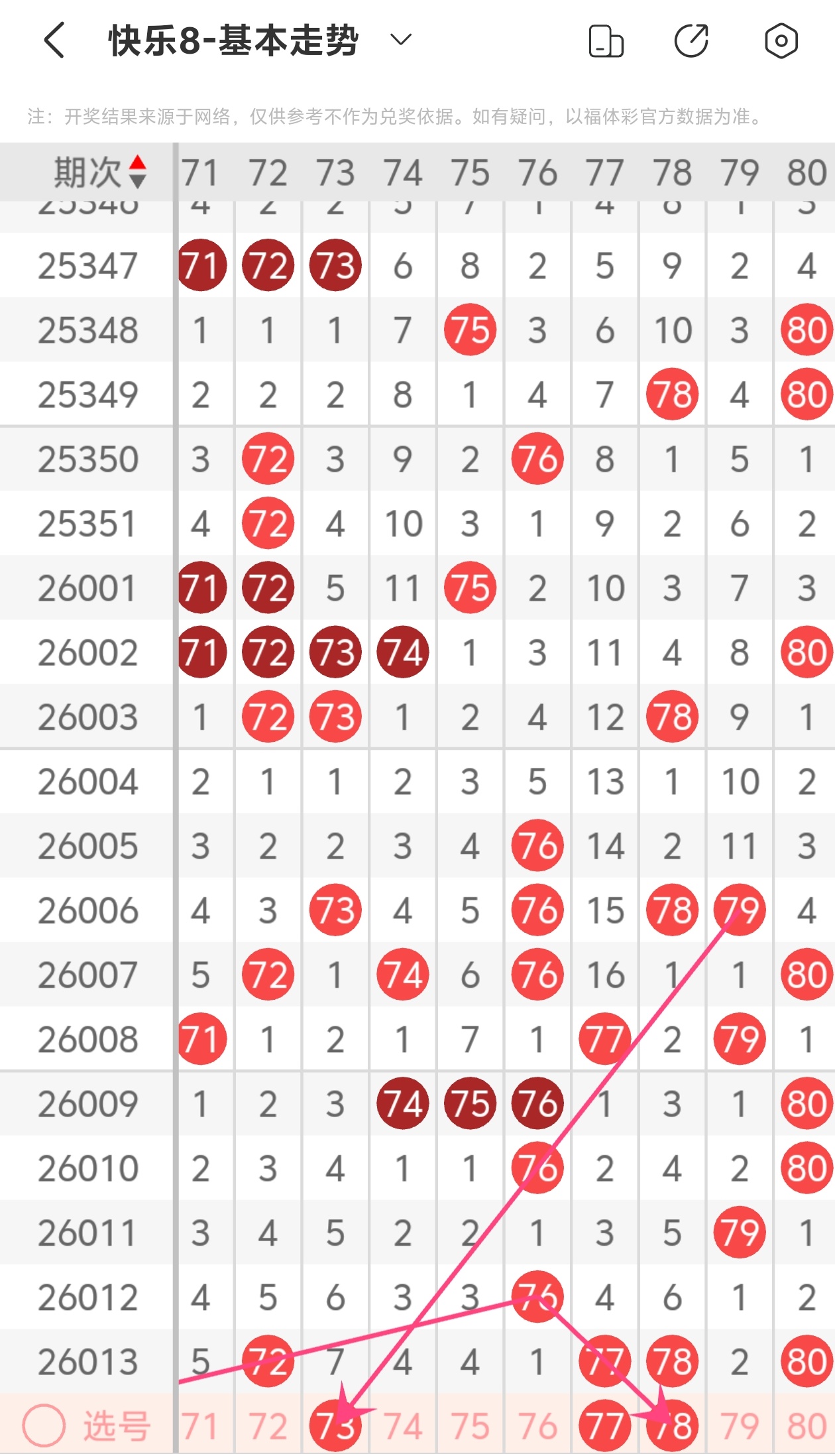The image size is (835, 1456).
Task: Open chart settings hexagon icon
Action: (781, 41)
